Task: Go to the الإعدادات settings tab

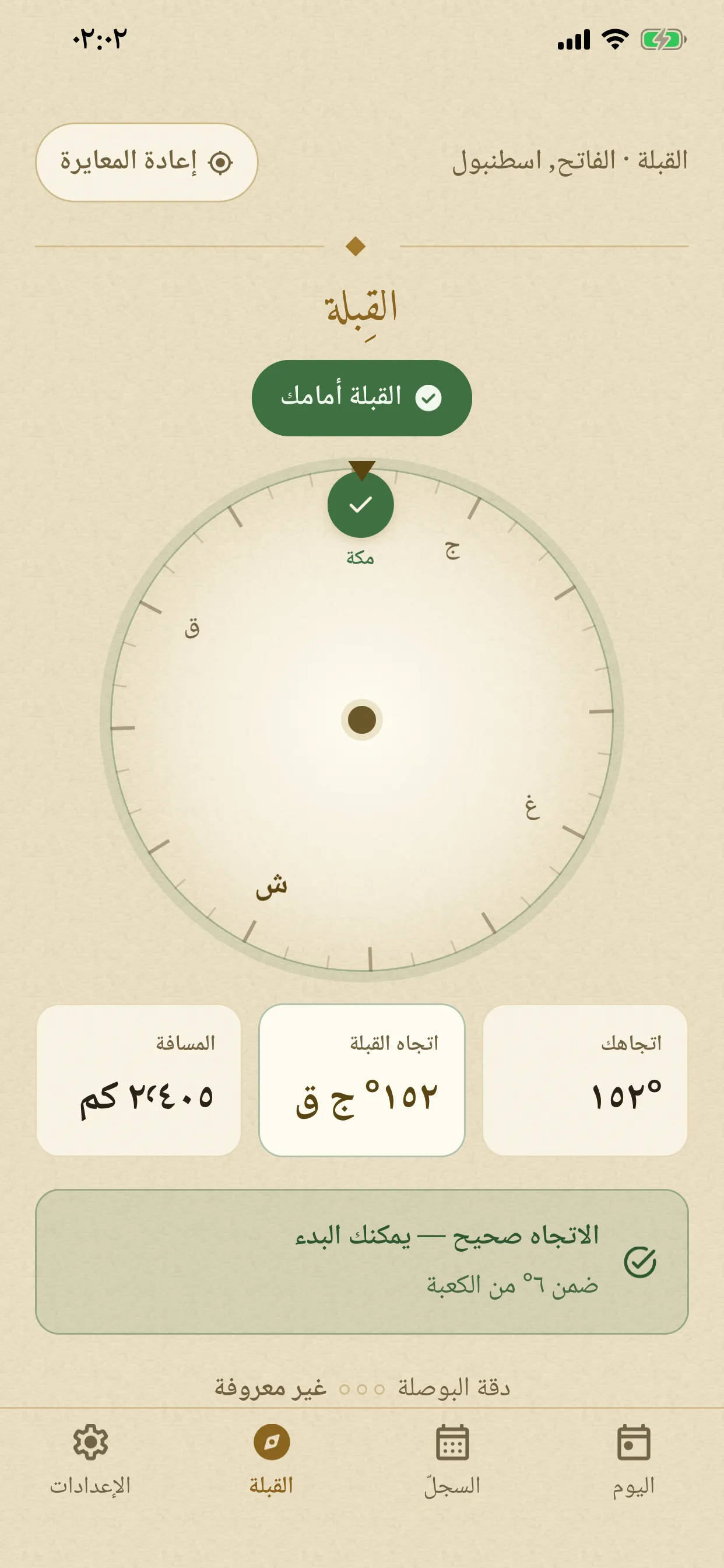Action: [91, 1459]
